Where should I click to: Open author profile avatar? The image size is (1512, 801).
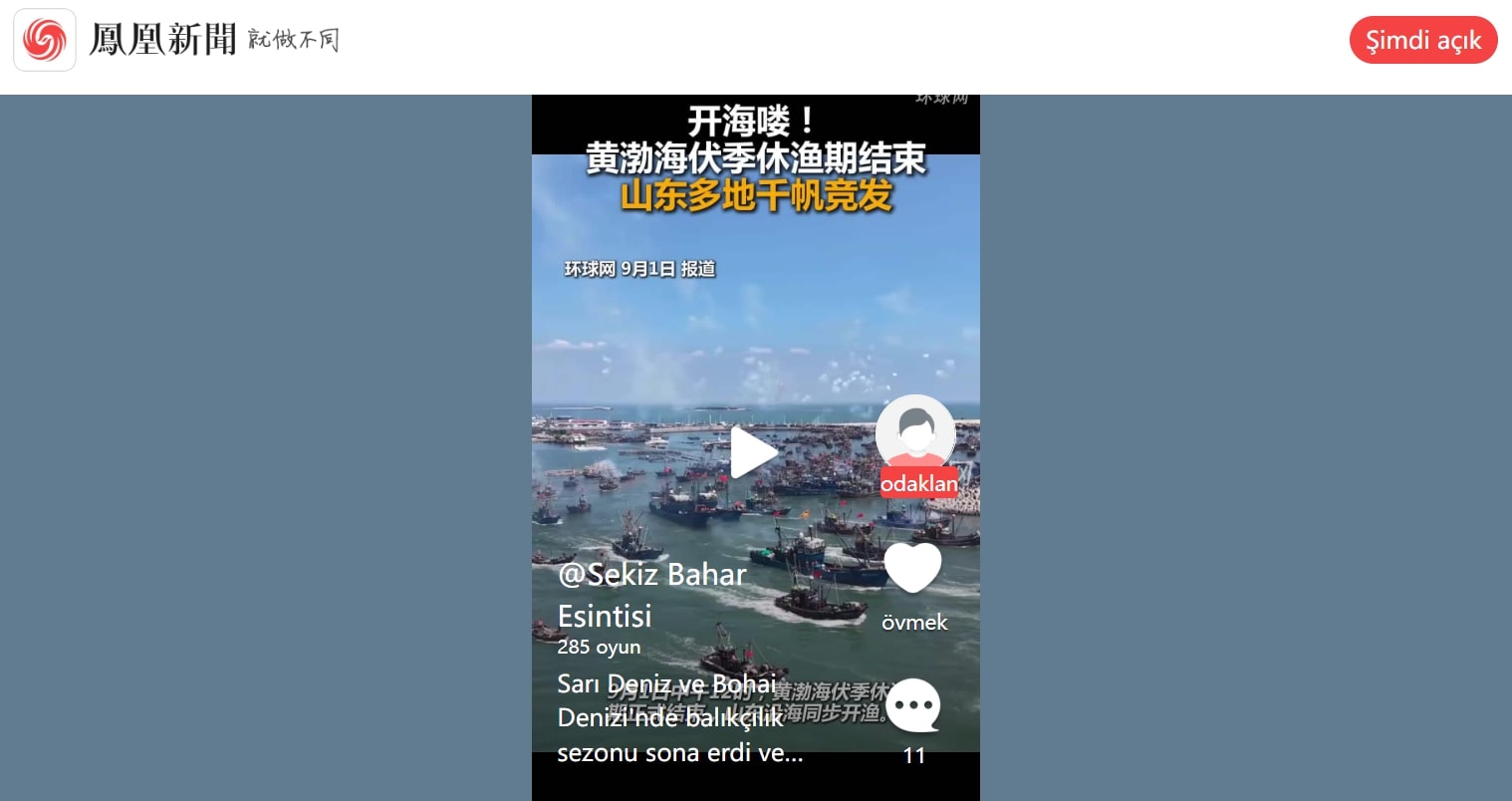pos(915,431)
